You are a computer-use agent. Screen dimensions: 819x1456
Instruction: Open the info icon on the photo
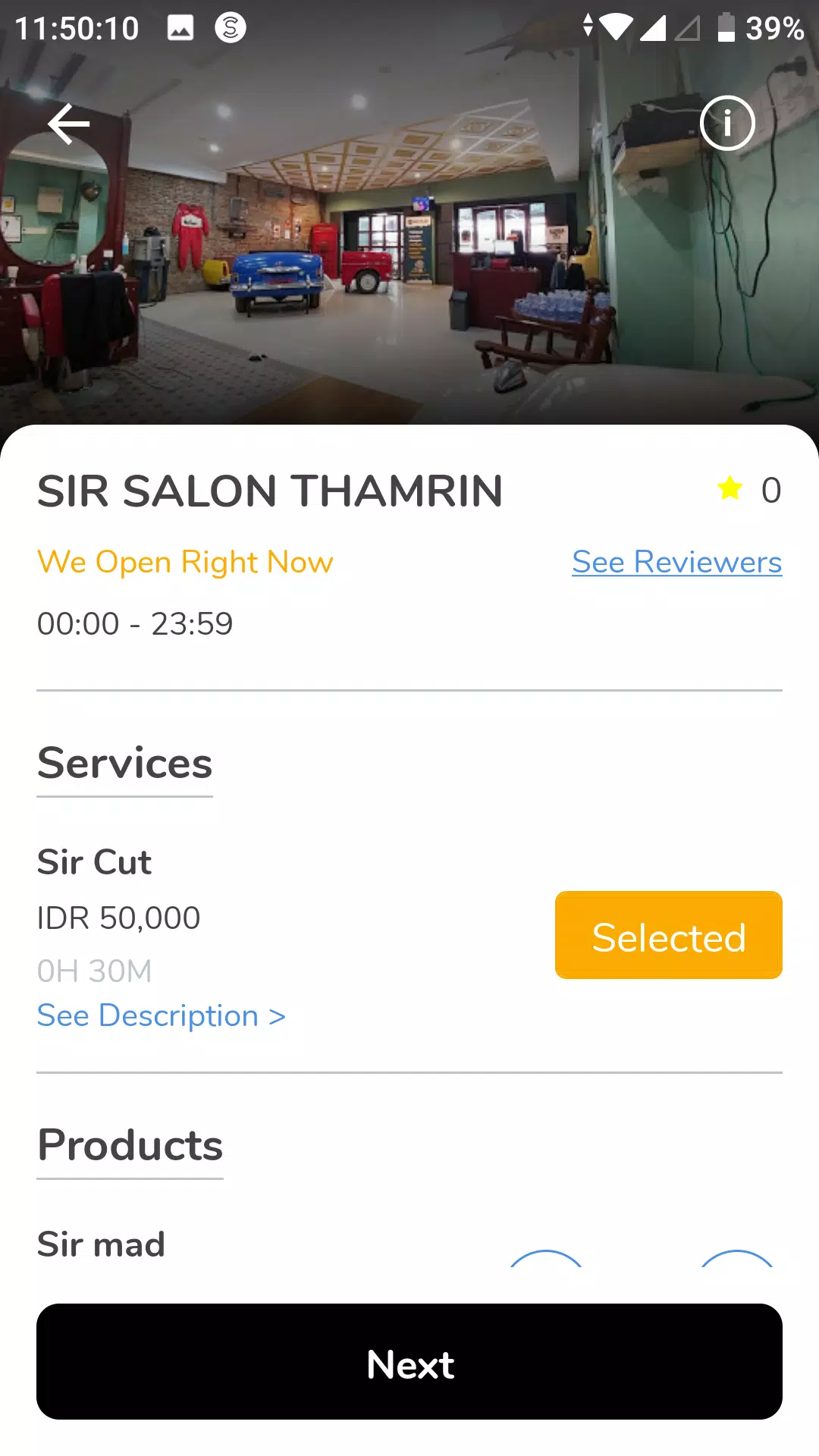727,123
